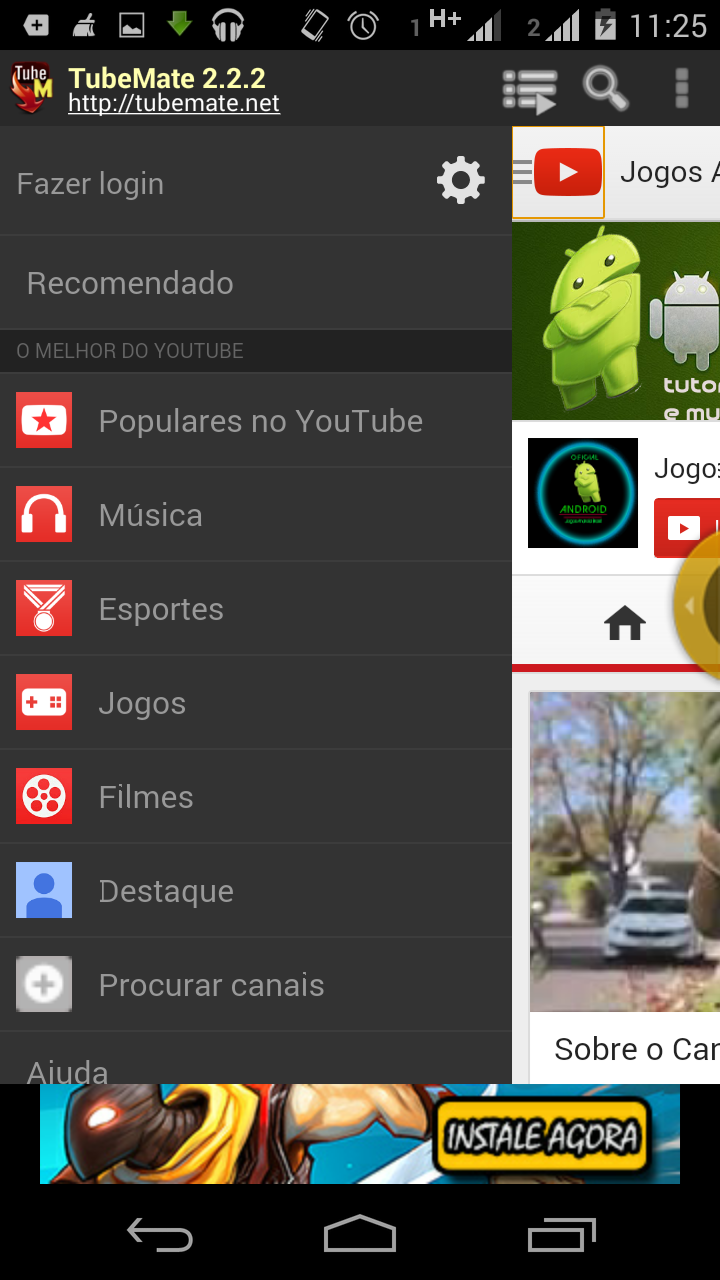Go to the YouTube home tab
Screen dimensions: 720x1280
click(x=625, y=625)
